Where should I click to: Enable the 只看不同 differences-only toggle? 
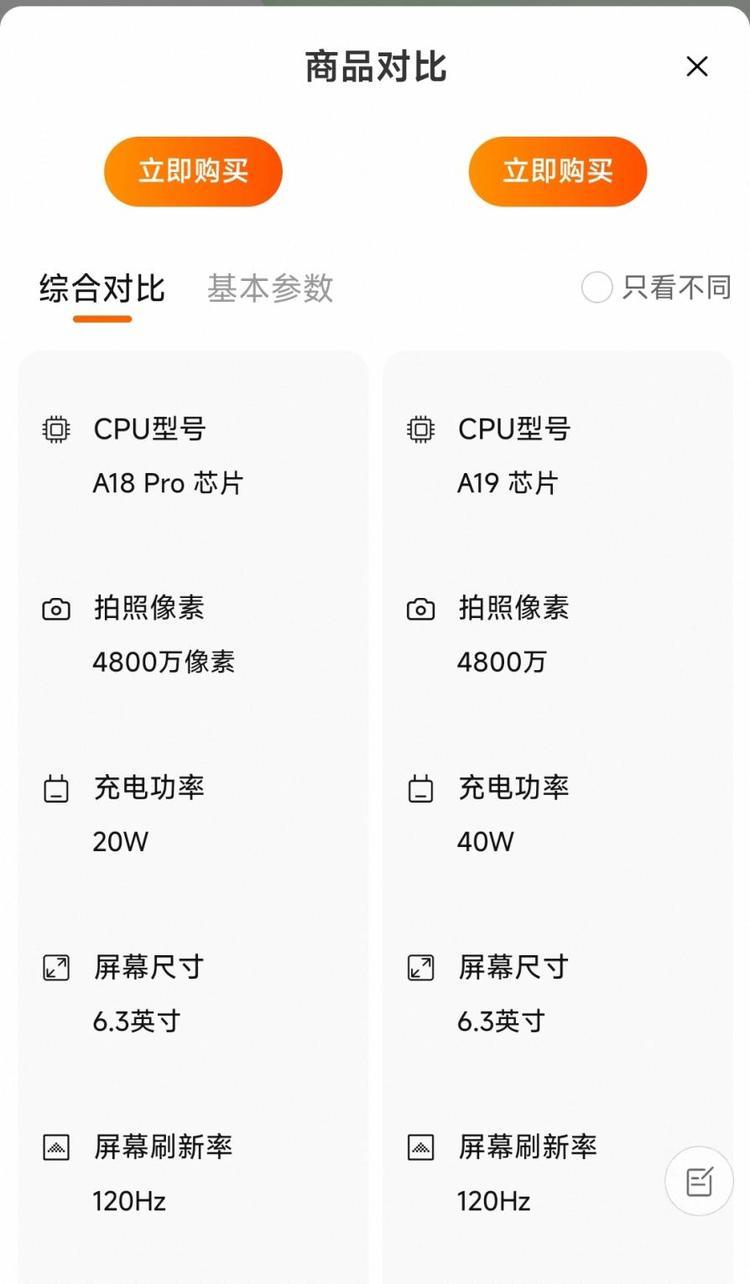596,287
